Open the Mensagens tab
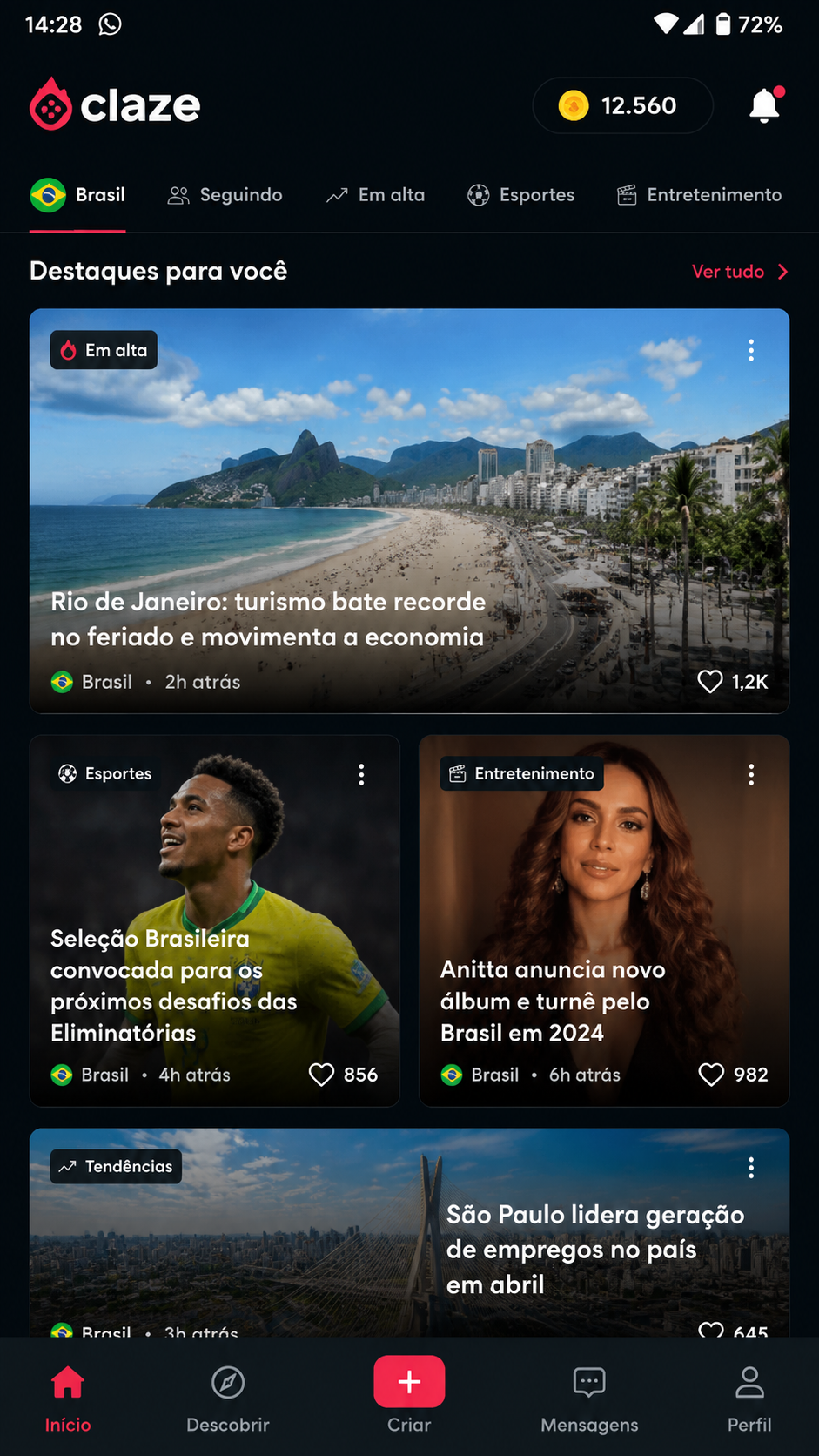Viewport: 819px width, 1456px height. pos(589,1397)
